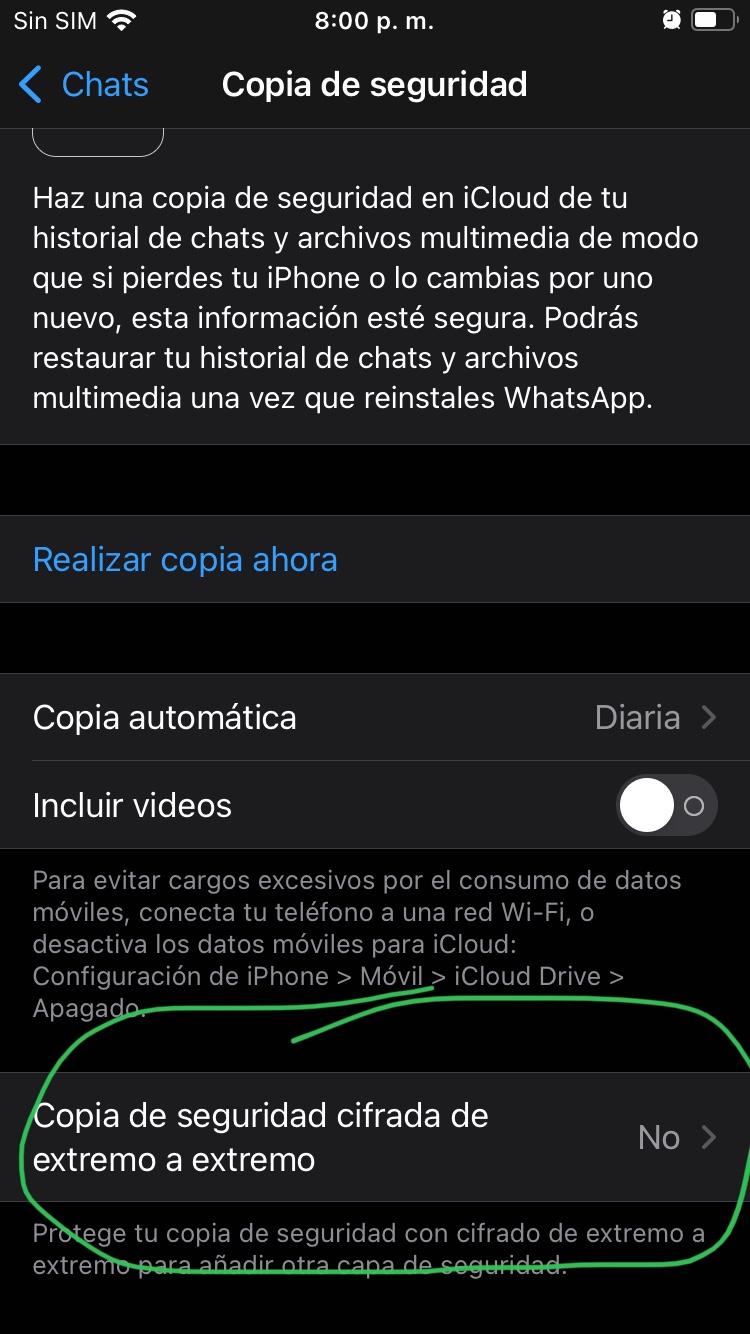
Task: Tap Realizar copia ahora
Action: 185,559
